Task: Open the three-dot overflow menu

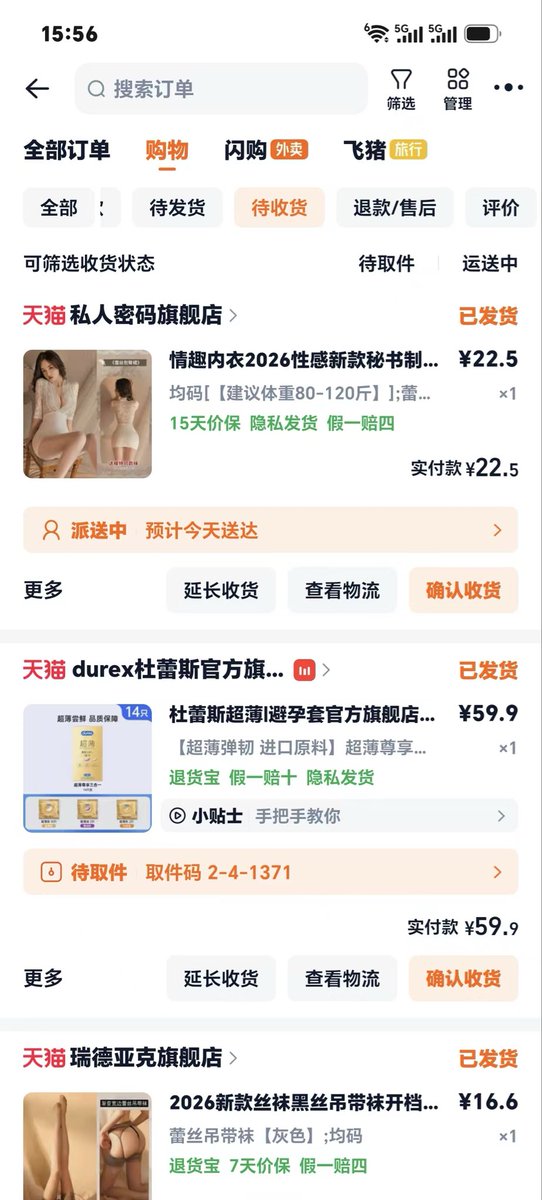Action: tap(508, 89)
